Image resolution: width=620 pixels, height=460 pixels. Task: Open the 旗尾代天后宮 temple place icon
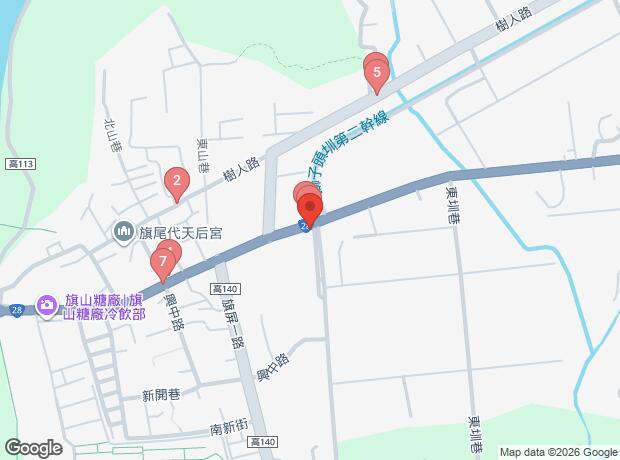click(x=123, y=233)
